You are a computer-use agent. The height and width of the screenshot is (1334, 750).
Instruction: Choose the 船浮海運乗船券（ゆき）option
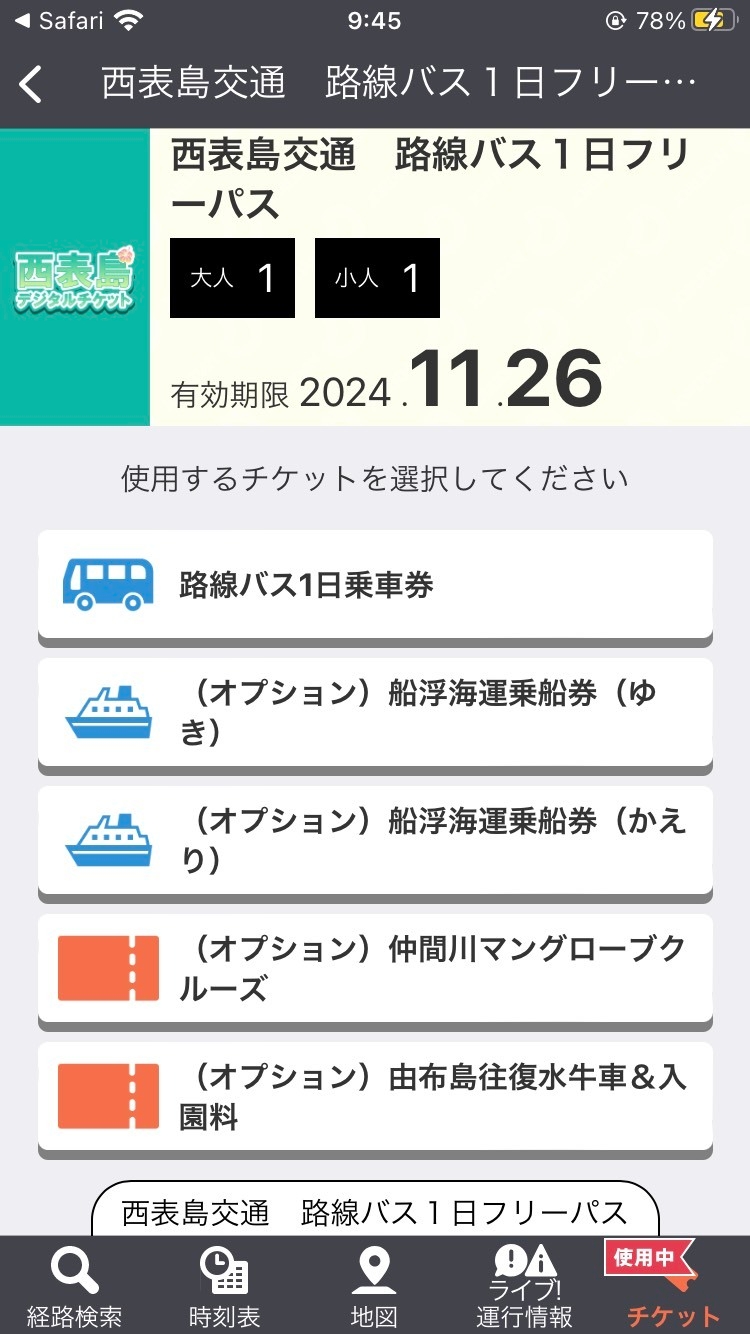coord(375,712)
